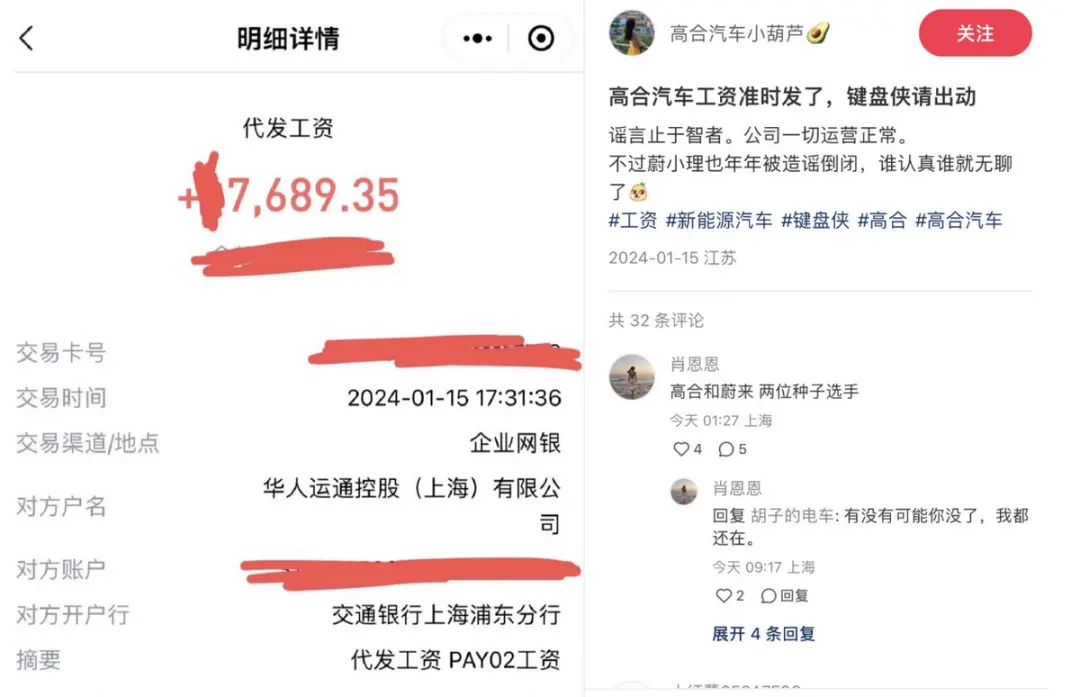Like 肖恩恩's comment about 高合和蔚来
Image resolution: width=1080 pixels, height=697 pixels.
(686, 449)
